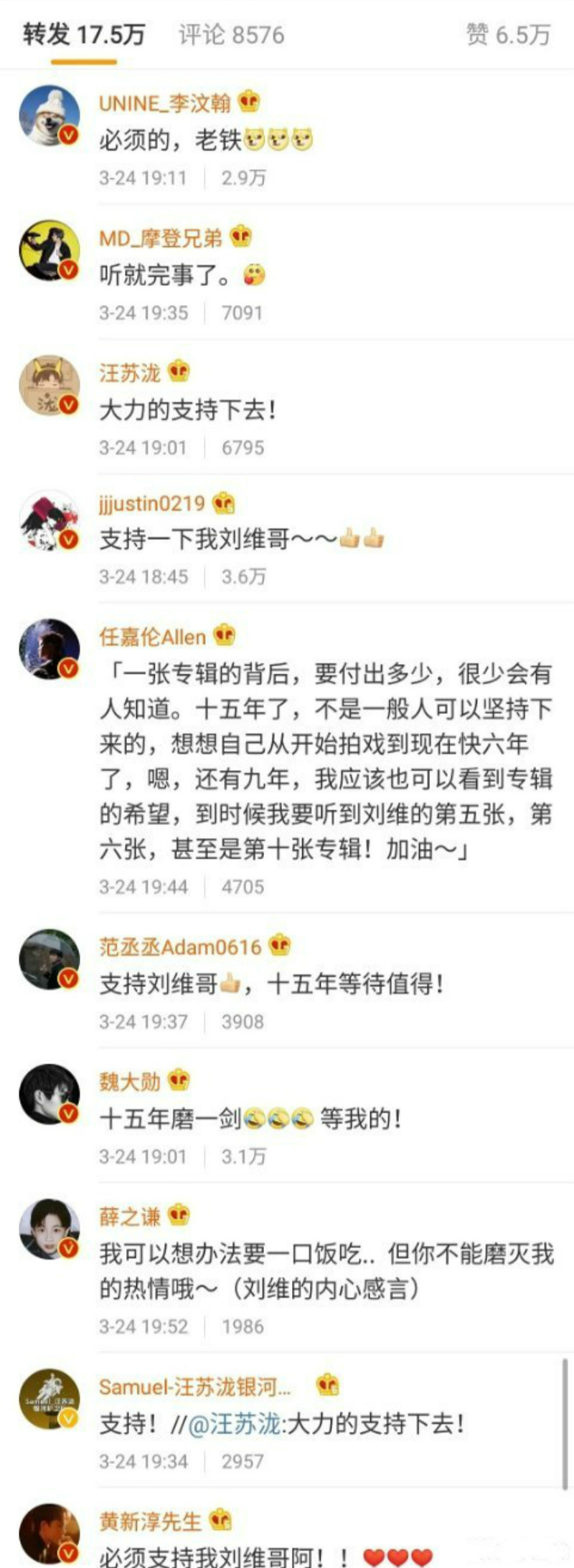Open MD_摩登兄弟 avatar
574x1568 pixels.
coord(49,250)
